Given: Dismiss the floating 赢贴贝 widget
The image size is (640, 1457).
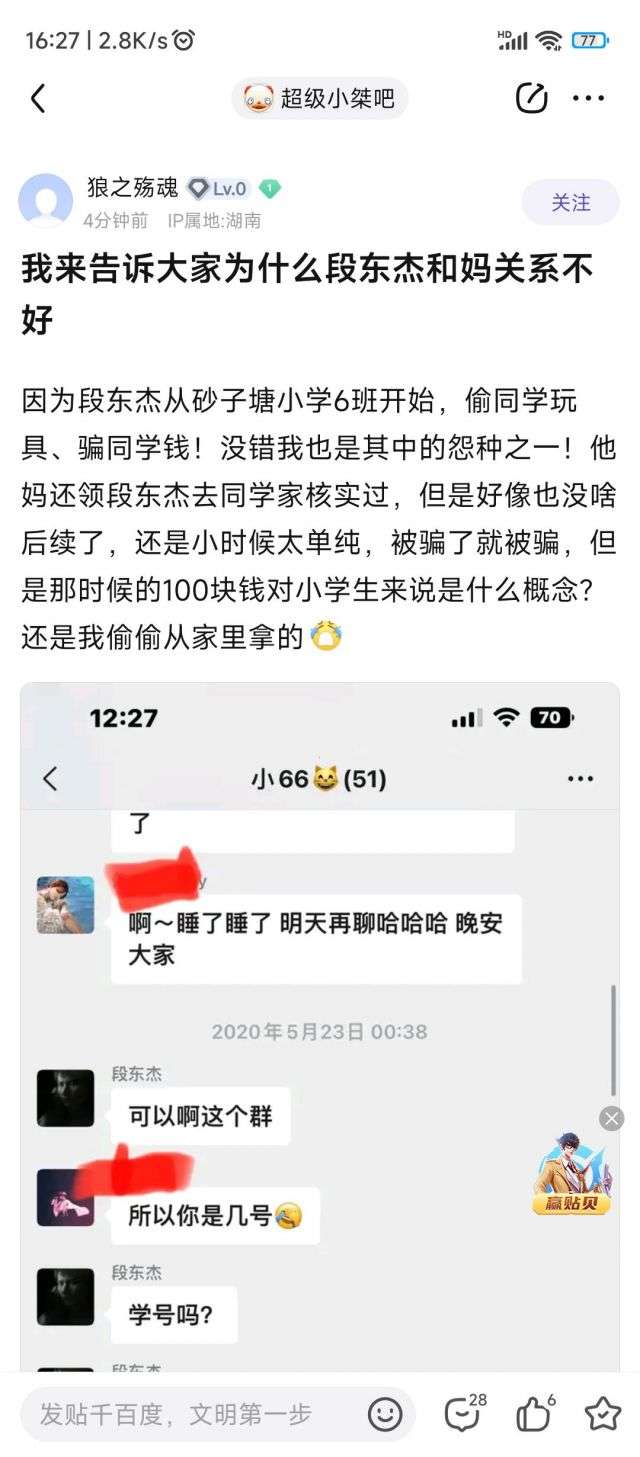Looking at the screenshot, I should pyautogui.click(x=612, y=1118).
